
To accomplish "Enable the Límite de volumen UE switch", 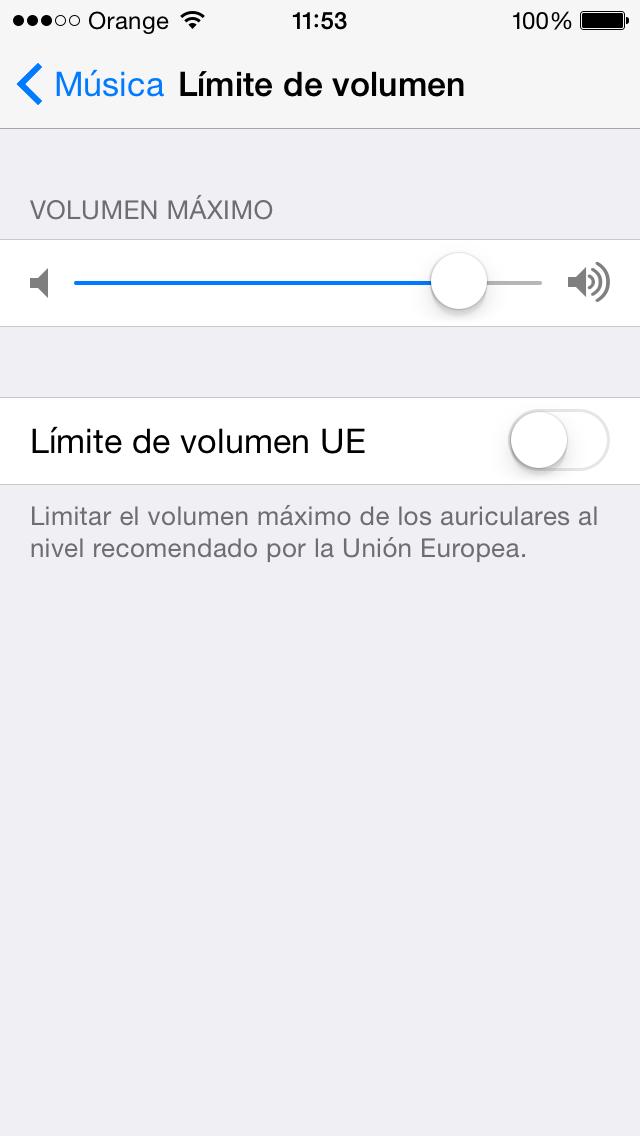I will pos(558,441).
